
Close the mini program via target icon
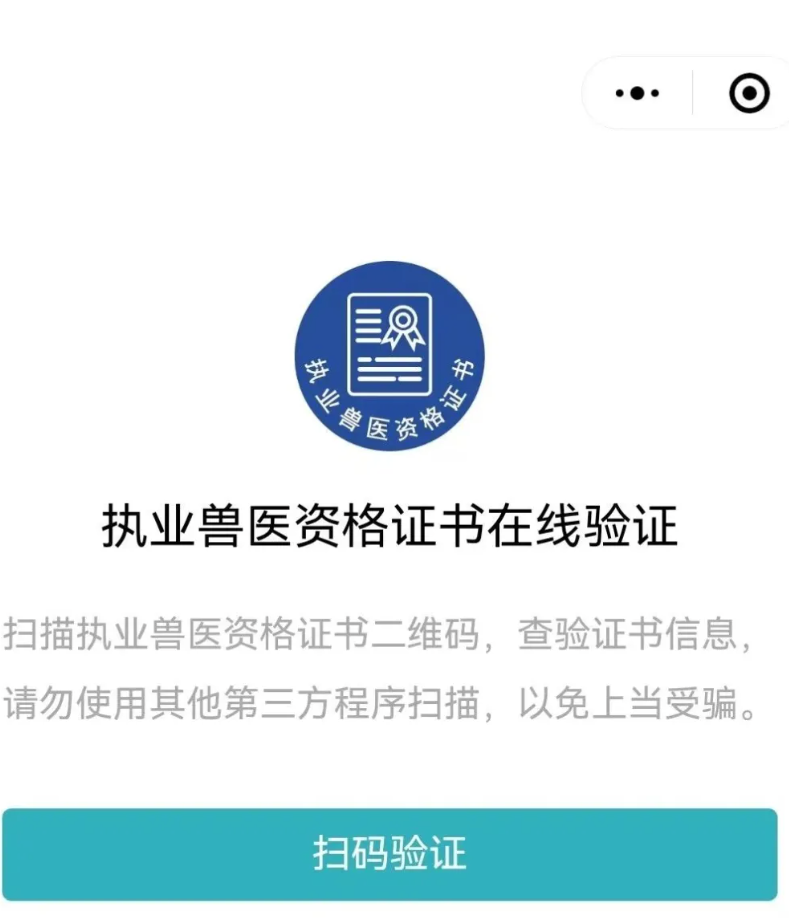pos(749,94)
